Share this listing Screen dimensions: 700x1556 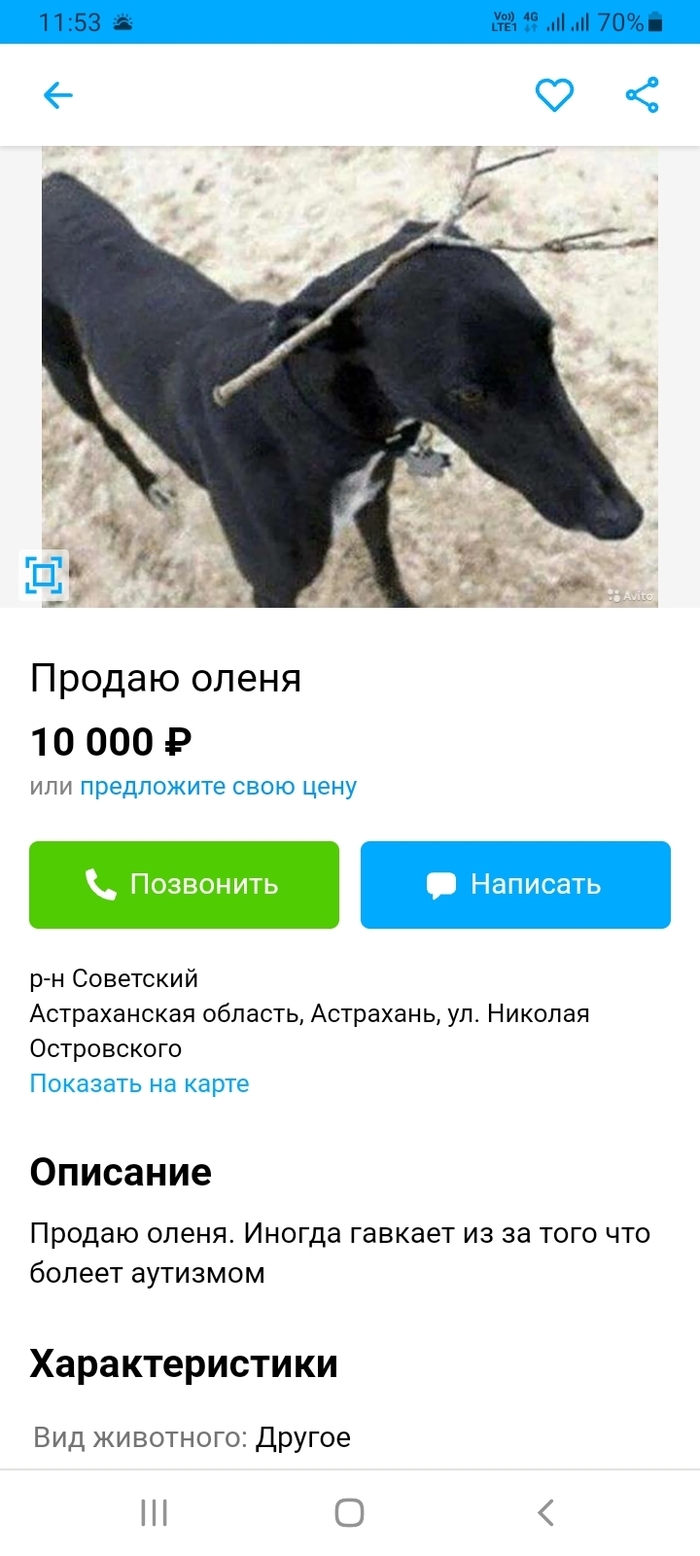coord(642,95)
